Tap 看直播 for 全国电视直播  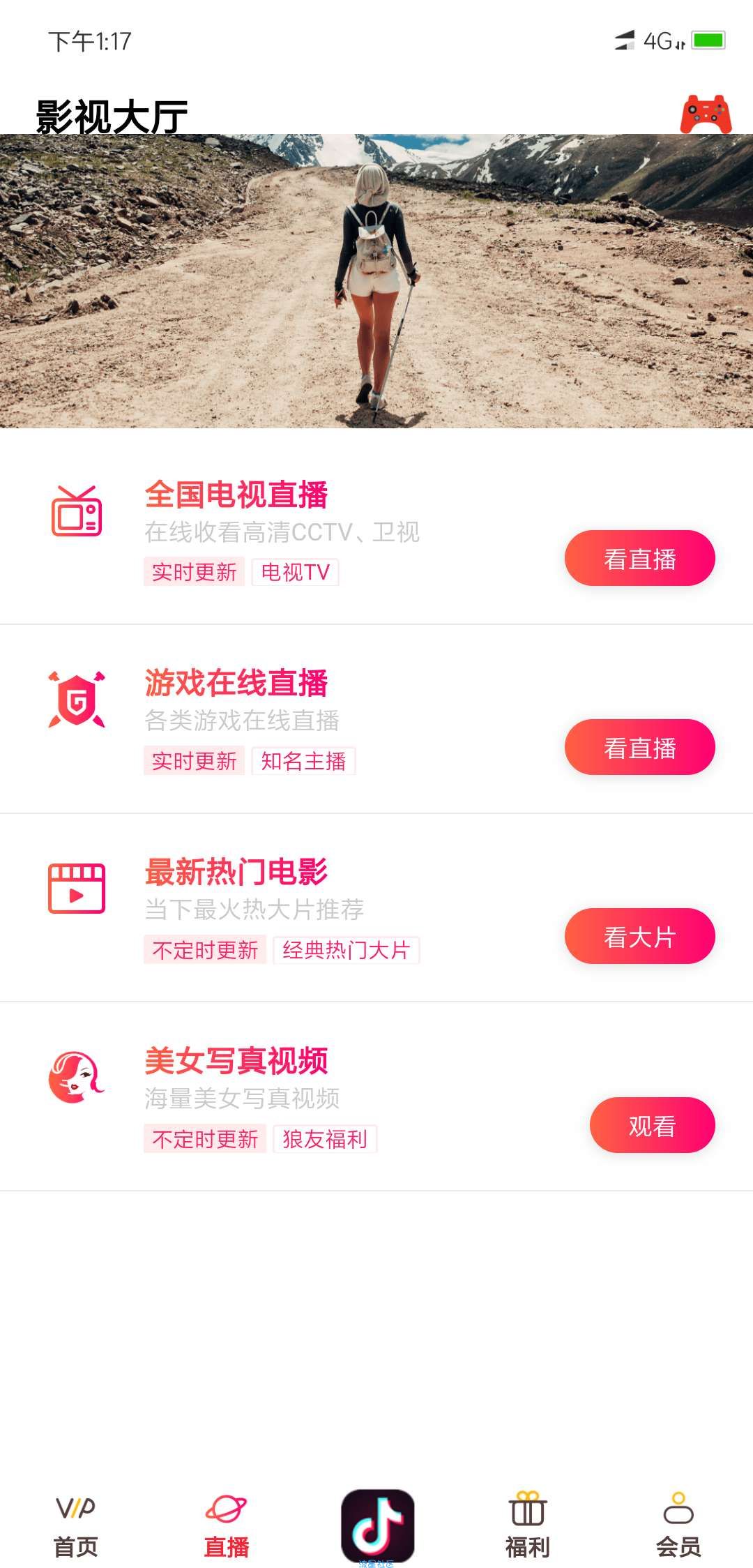coord(639,559)
